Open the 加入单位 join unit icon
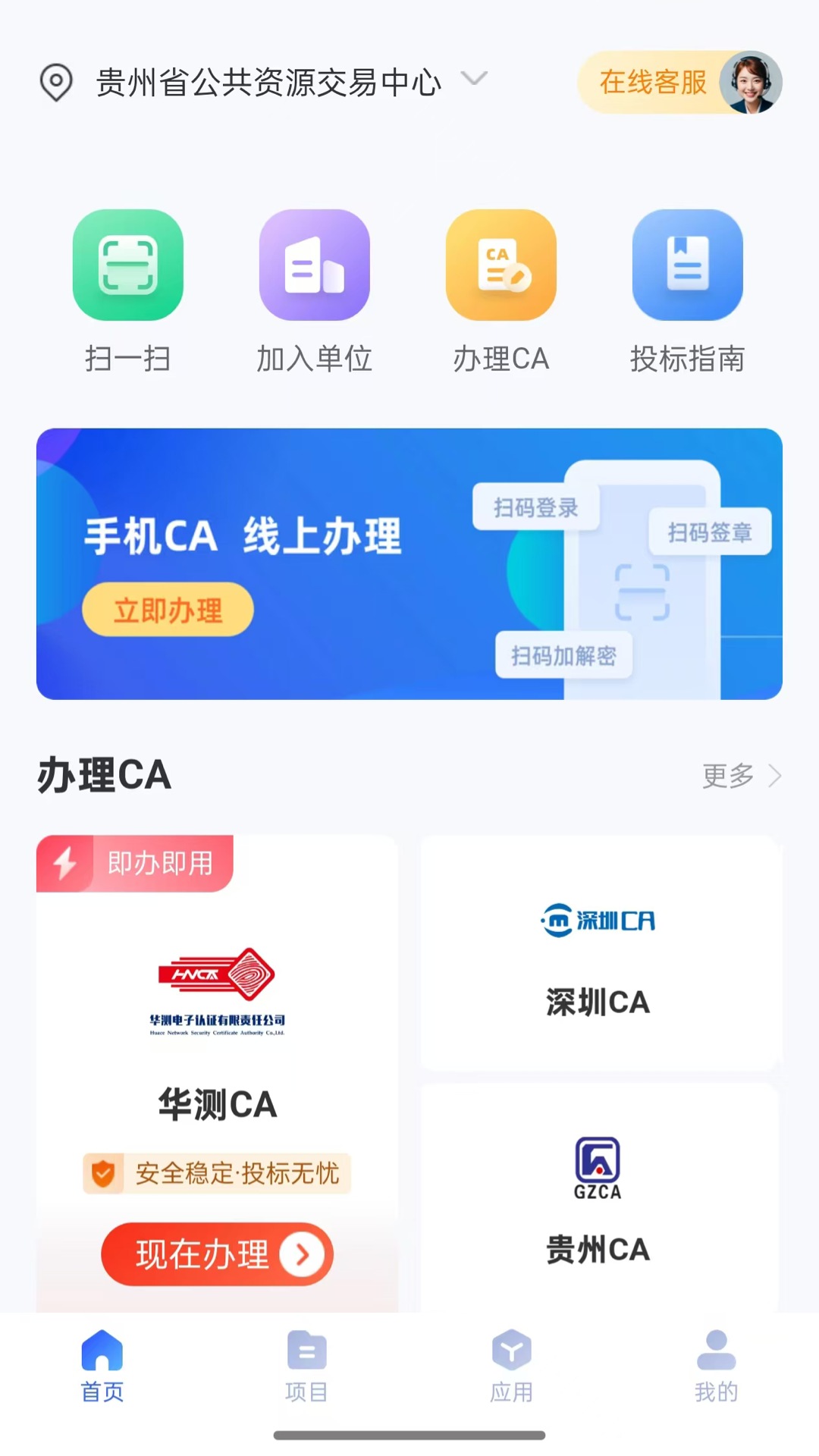Image resolution: width=819 pixels, height=1456 pixels. [x=314, y=263]
